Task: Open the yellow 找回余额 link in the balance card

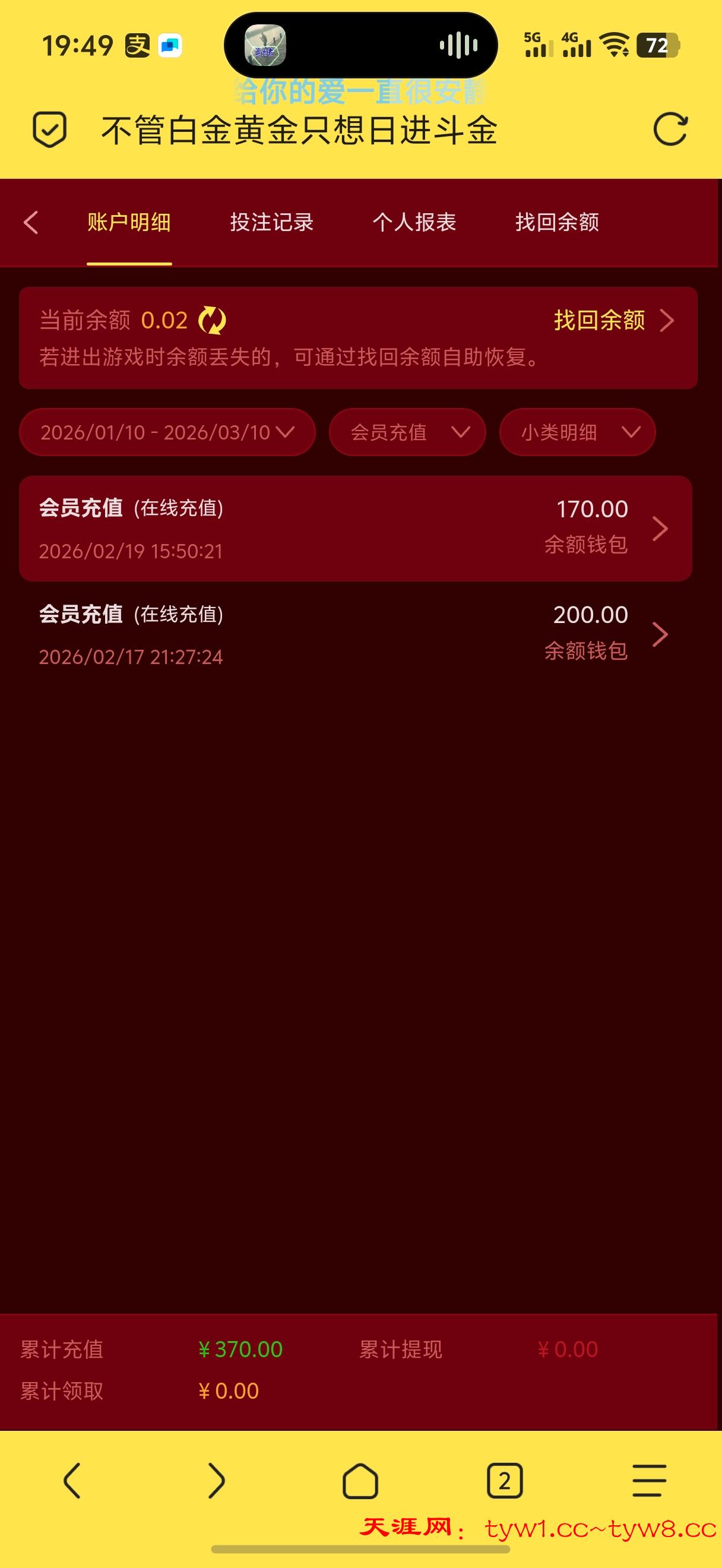Action: point(613,320)
